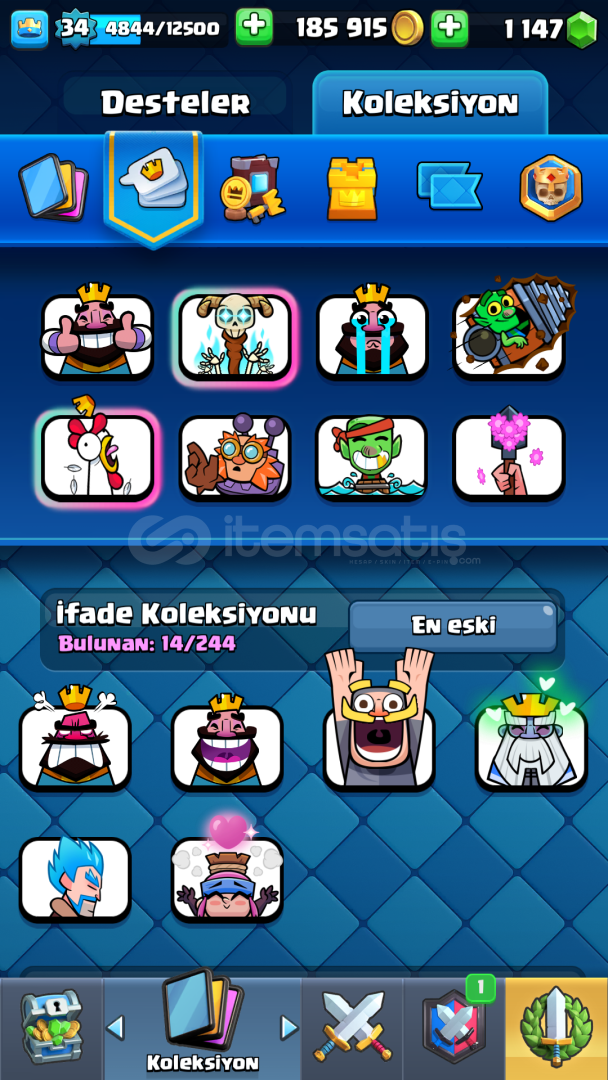Select the cards collection icon
Viewport: 608px width, 1080px height.
tap(53, 187)
